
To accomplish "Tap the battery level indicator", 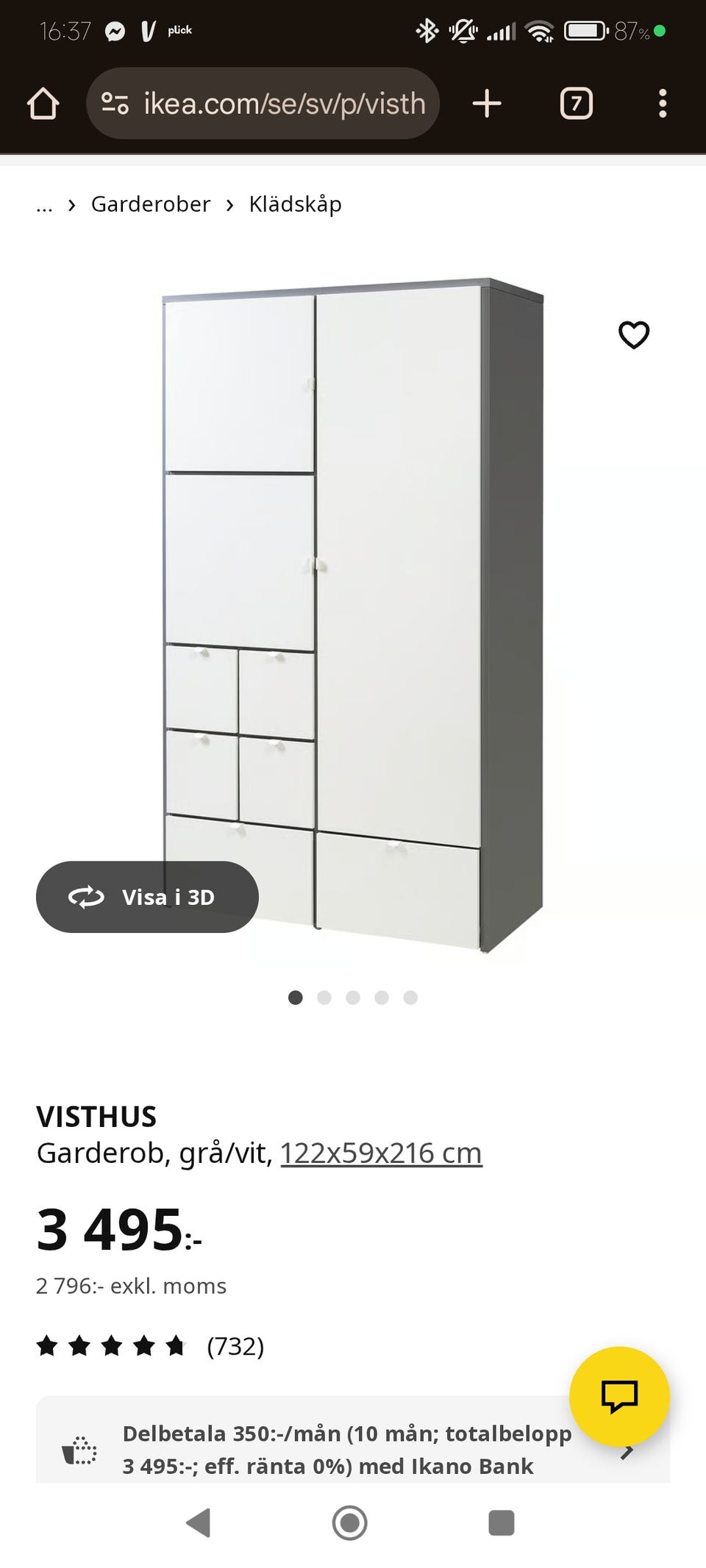I will pyautogui.click(x=585, y=30).
